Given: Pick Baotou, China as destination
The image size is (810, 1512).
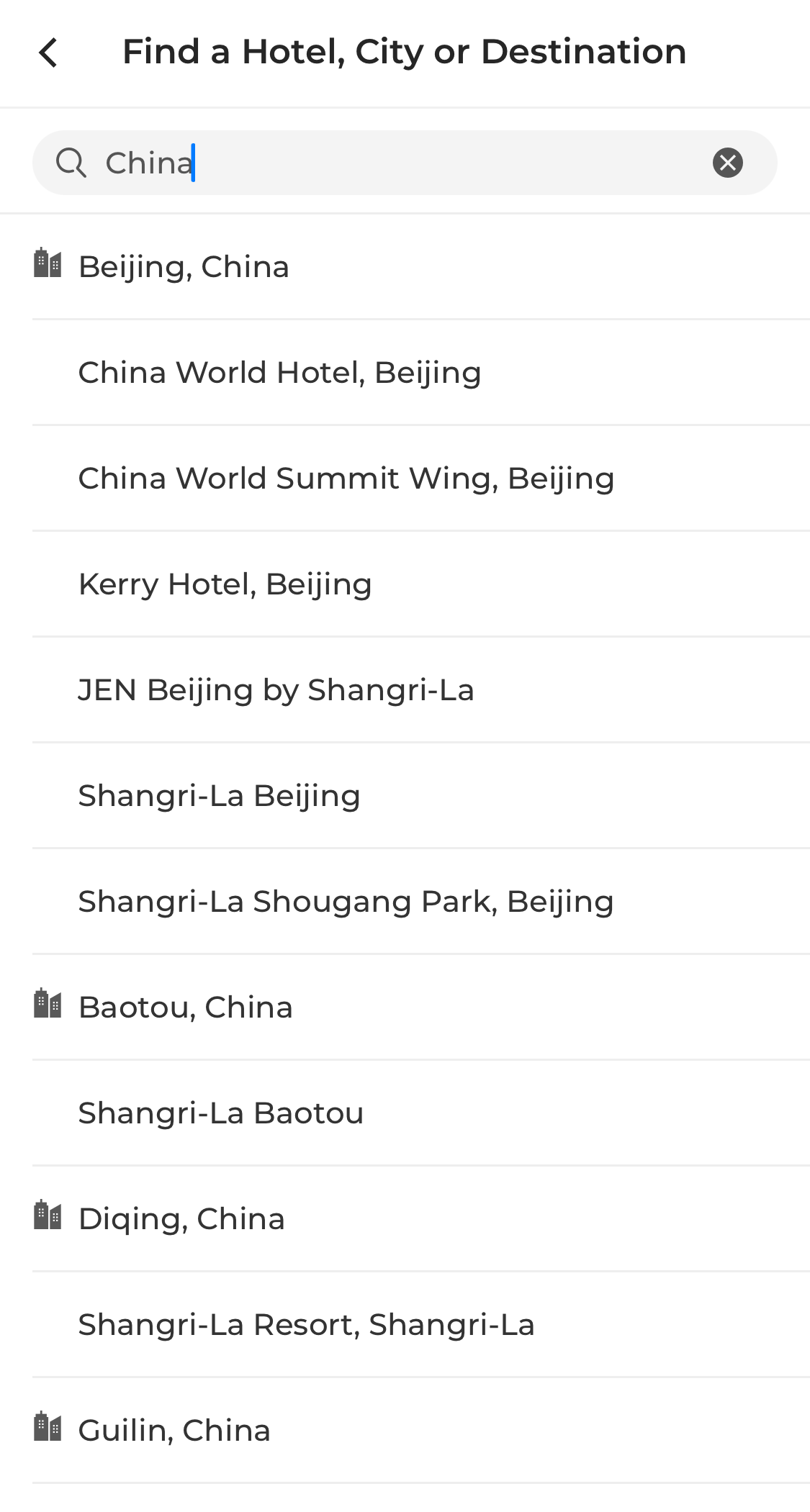Looking at the screenshot, I should 185,1005.
